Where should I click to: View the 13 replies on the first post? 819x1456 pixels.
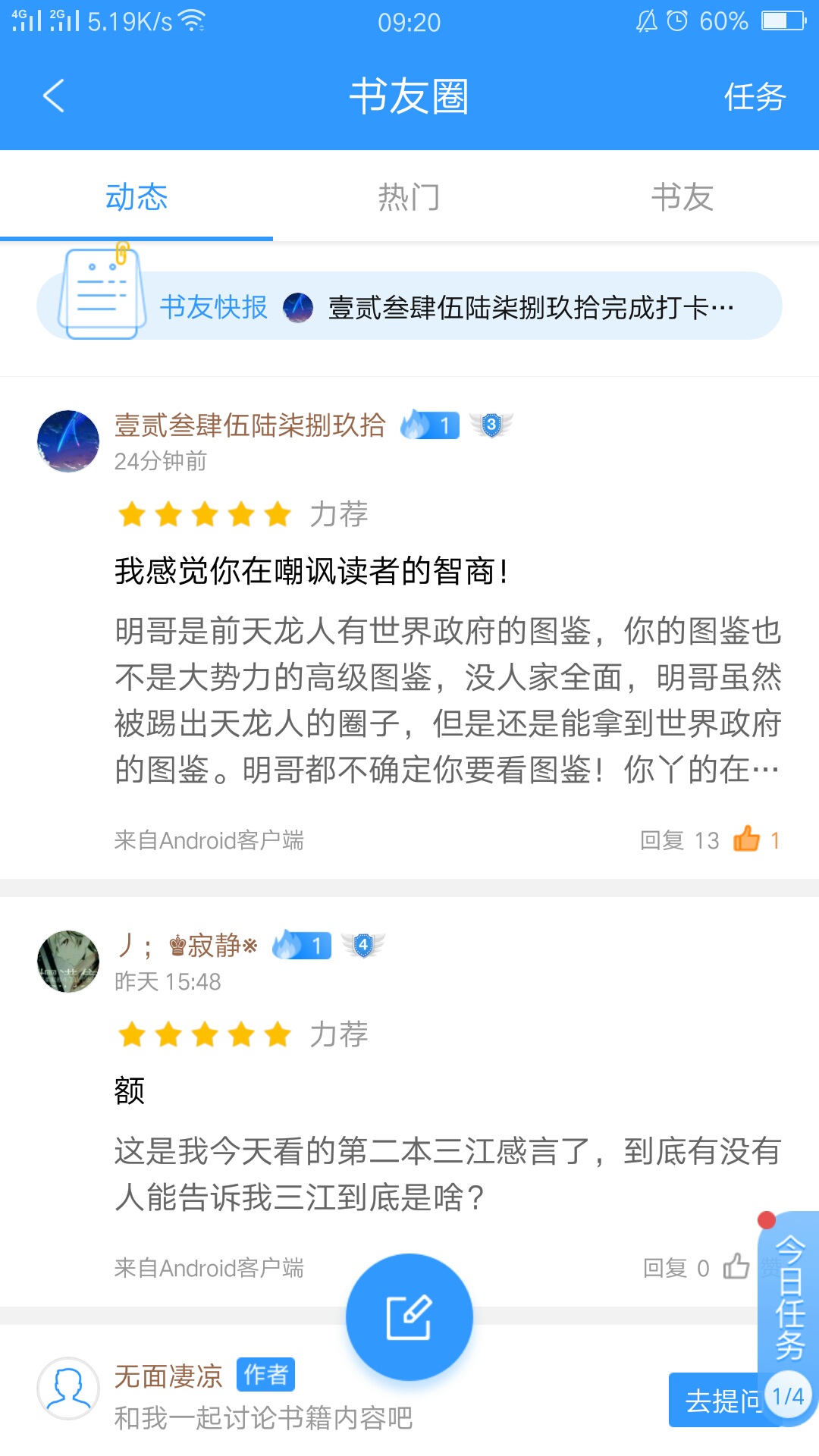pyautogui.click(x=679, y=840)
